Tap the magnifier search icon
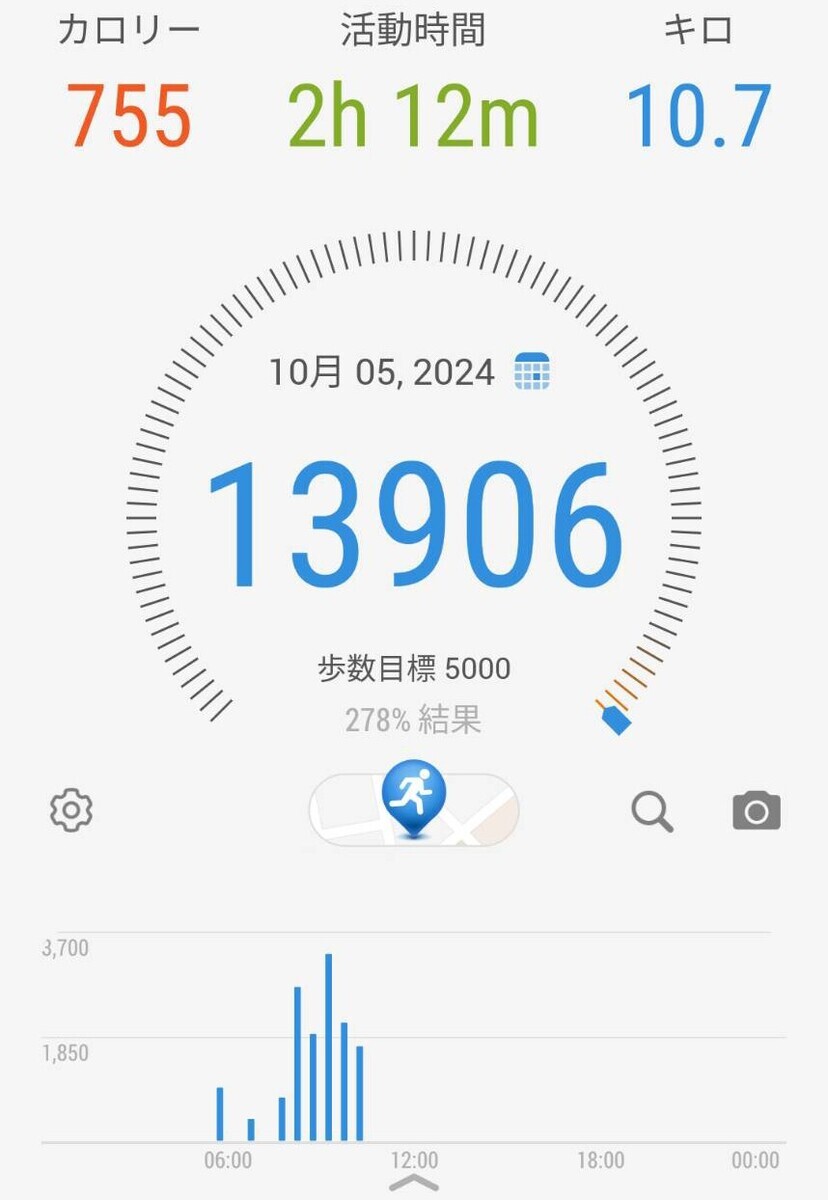828x1200 pixels. [x=652, y=811]
